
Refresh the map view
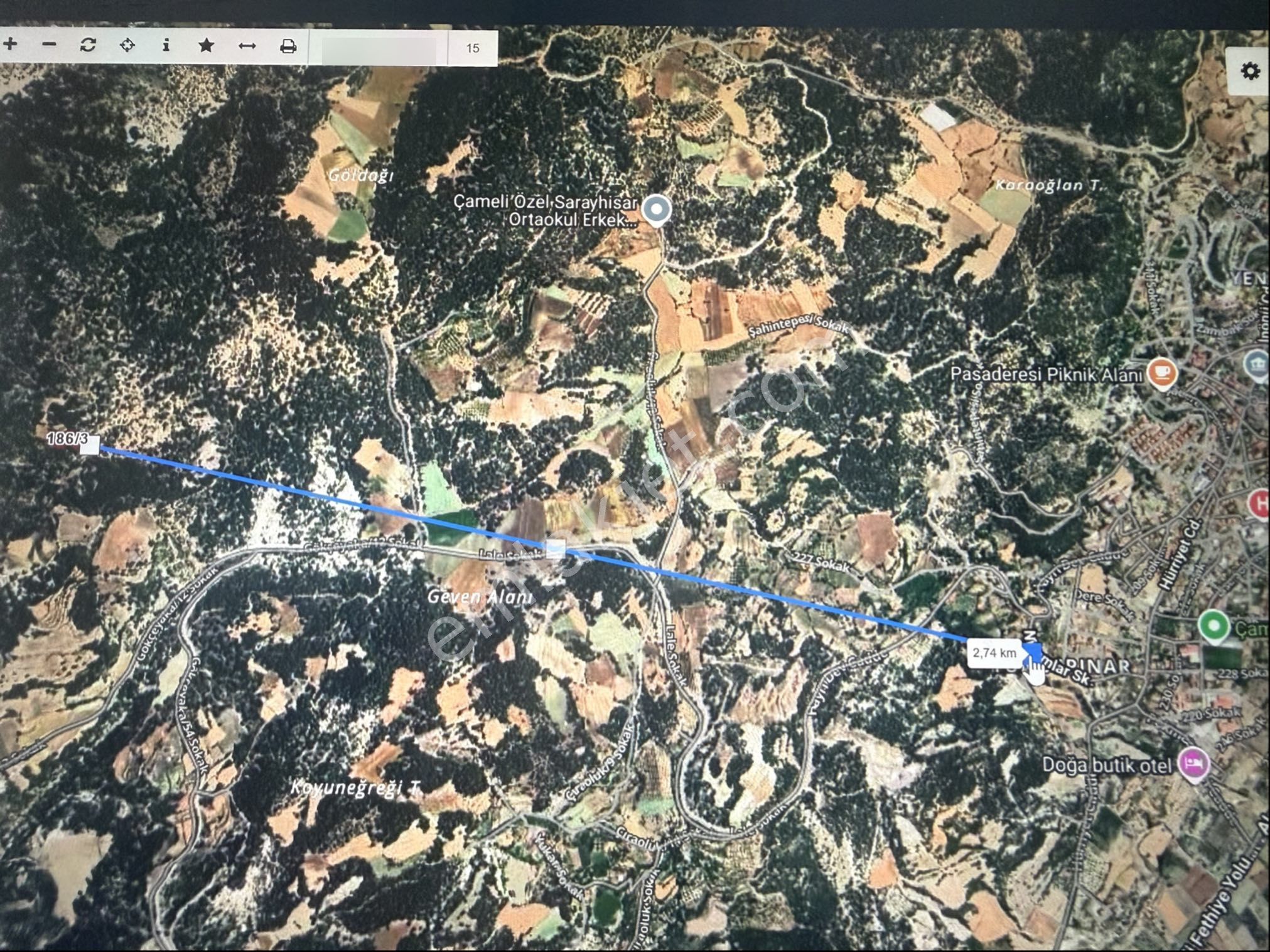click(x=88, y=45)
